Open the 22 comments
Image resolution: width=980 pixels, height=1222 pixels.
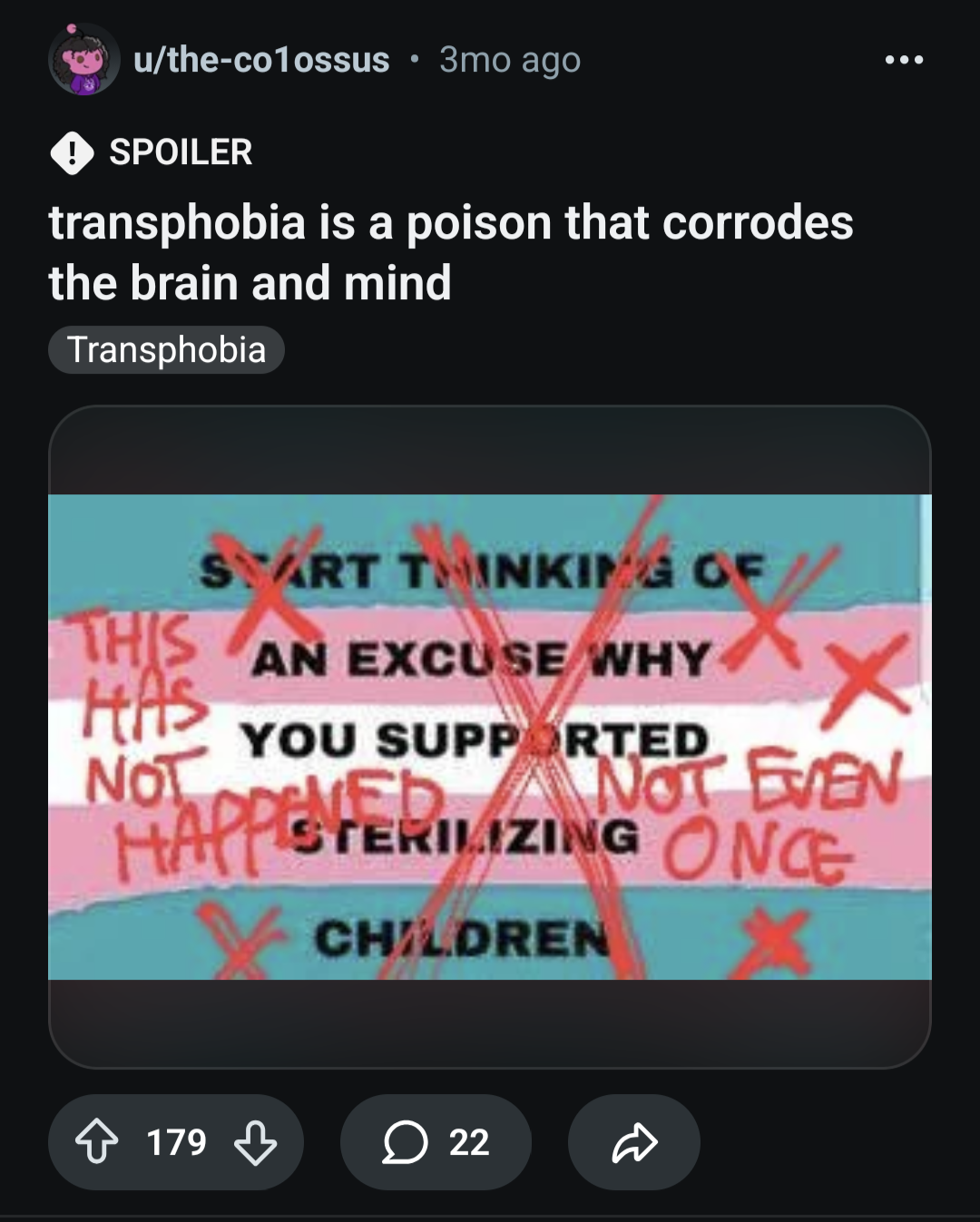click(436, 1142)
